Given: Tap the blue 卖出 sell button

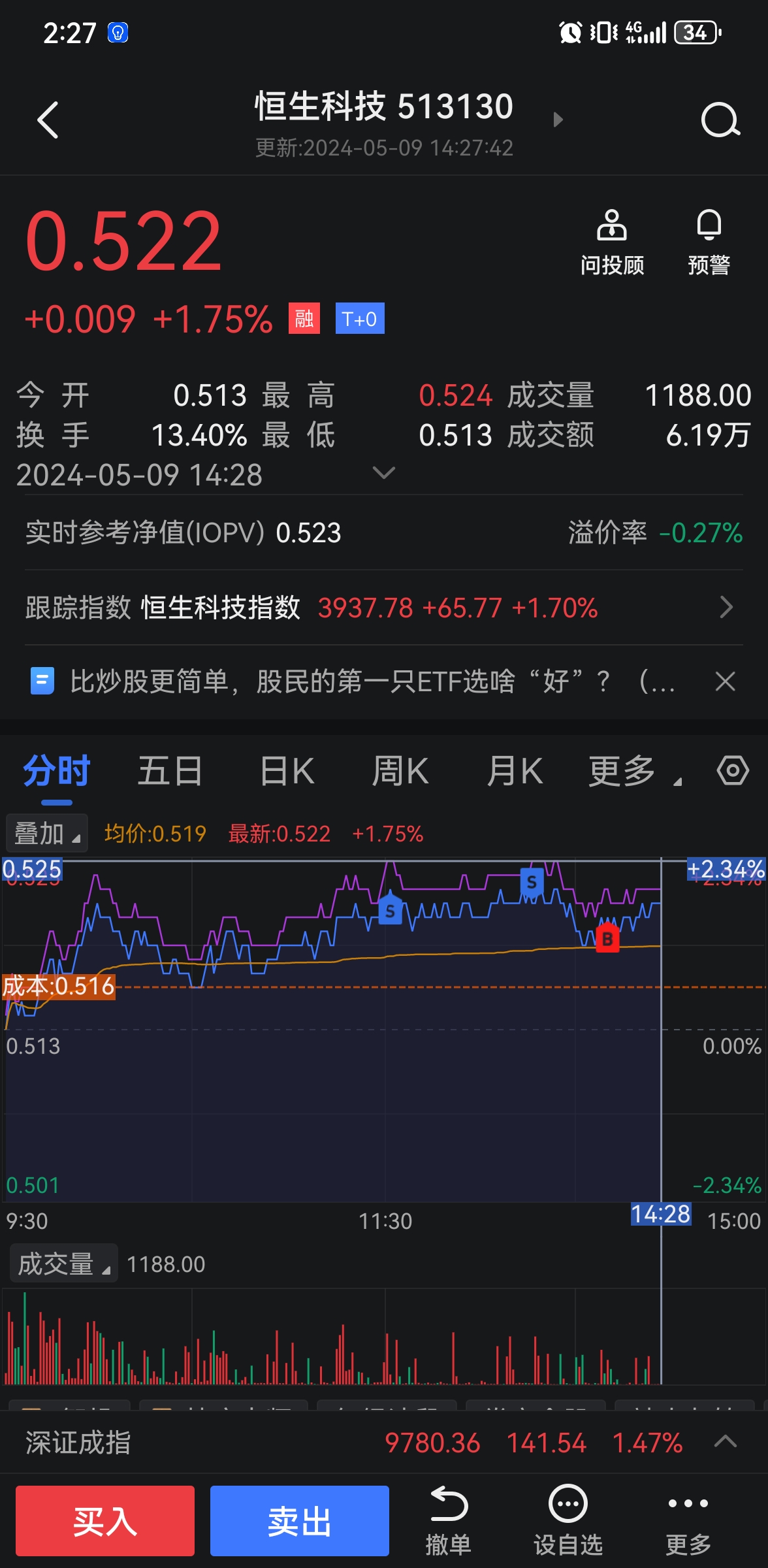Looking at the screenshot, I should (x=300, y=1521).
